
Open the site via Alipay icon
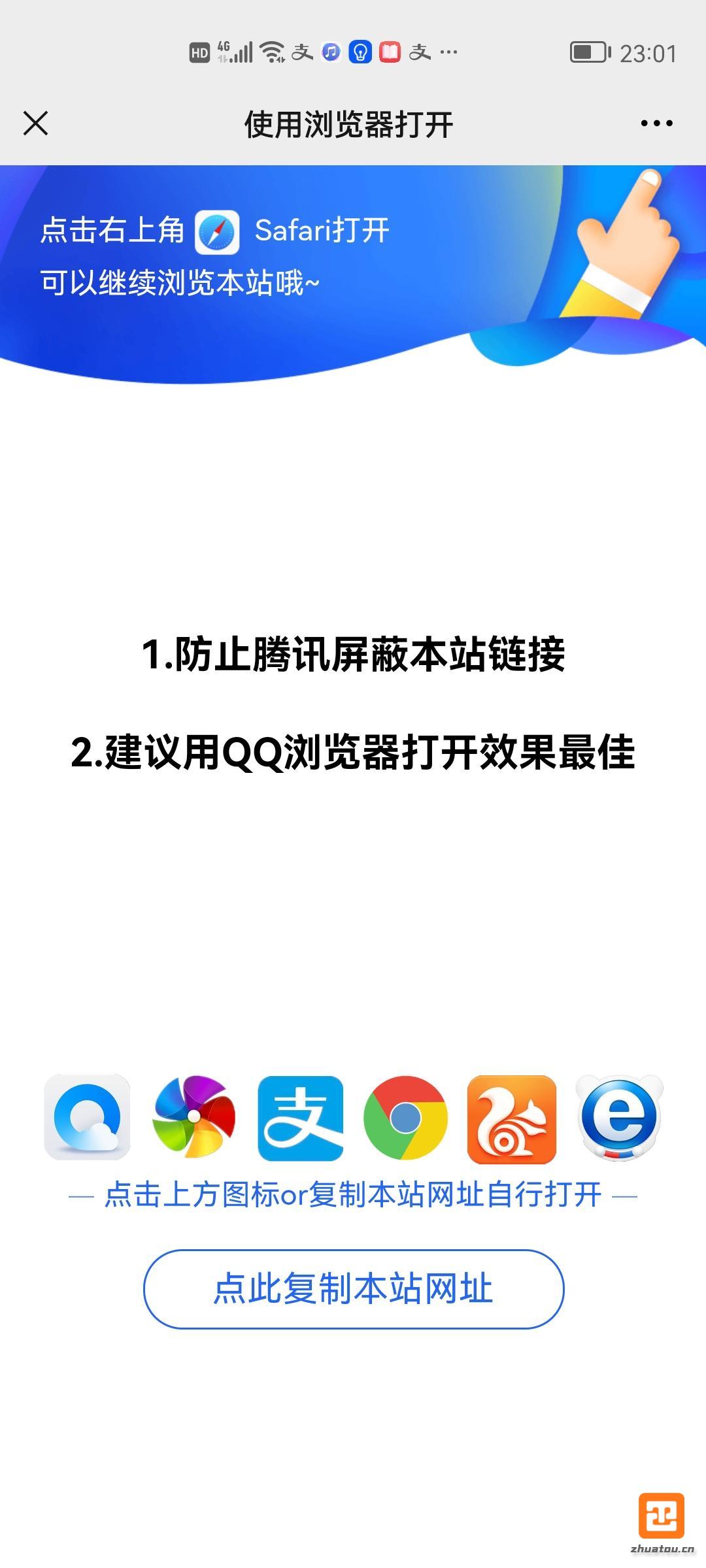pos(300,1118)
